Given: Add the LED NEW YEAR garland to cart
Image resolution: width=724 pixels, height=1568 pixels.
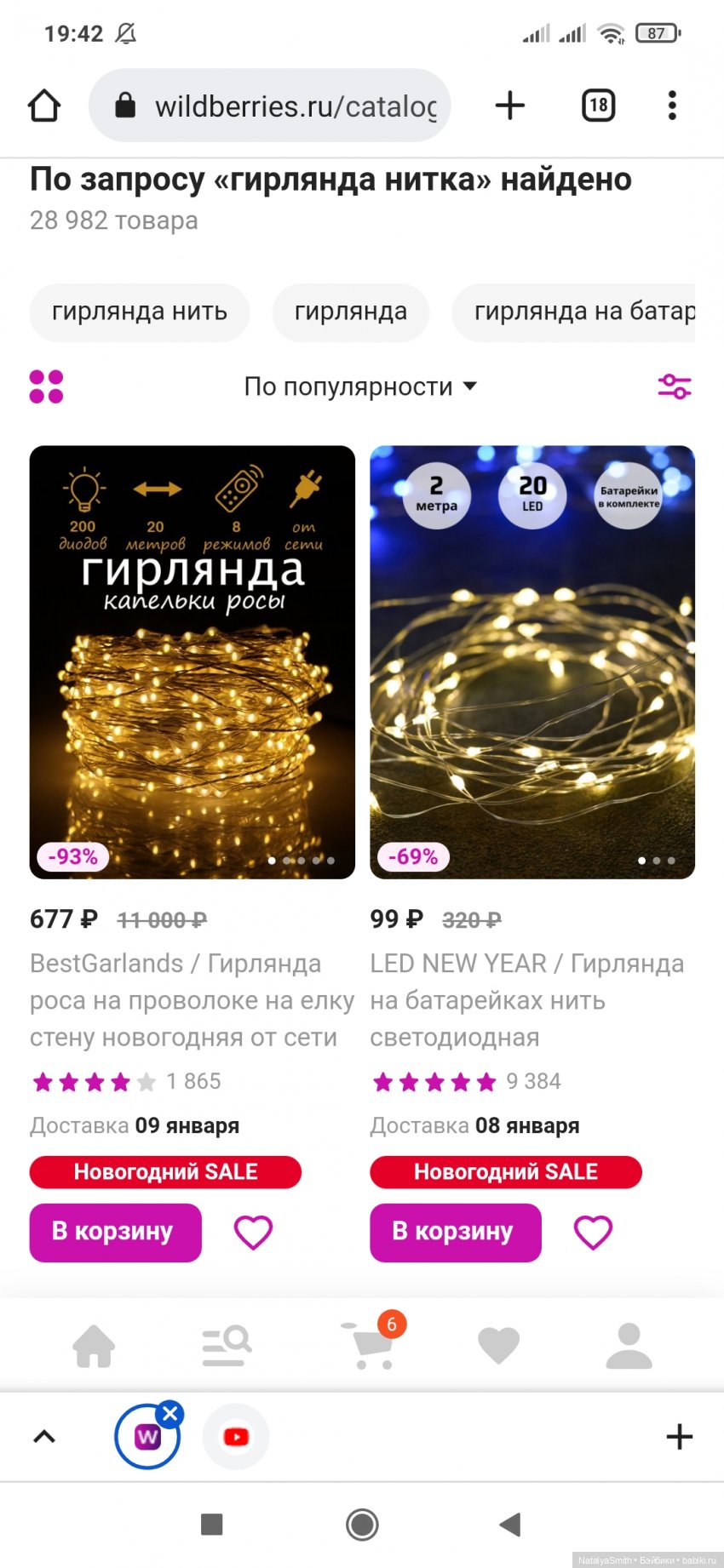Looking at the screenshot, I should [x=455, y=1232].
